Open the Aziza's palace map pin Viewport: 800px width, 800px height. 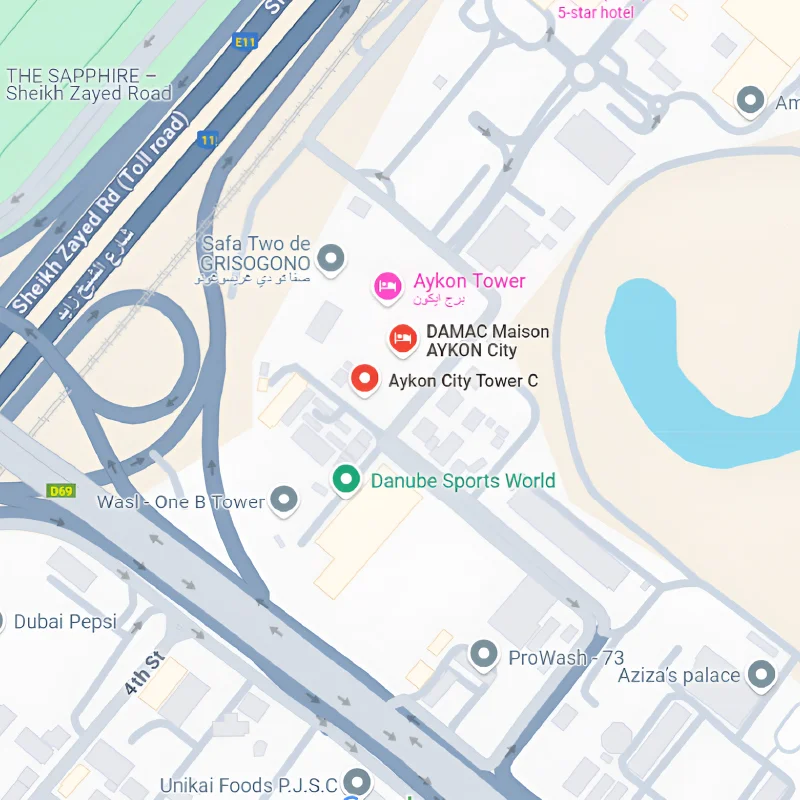(762, 673)
